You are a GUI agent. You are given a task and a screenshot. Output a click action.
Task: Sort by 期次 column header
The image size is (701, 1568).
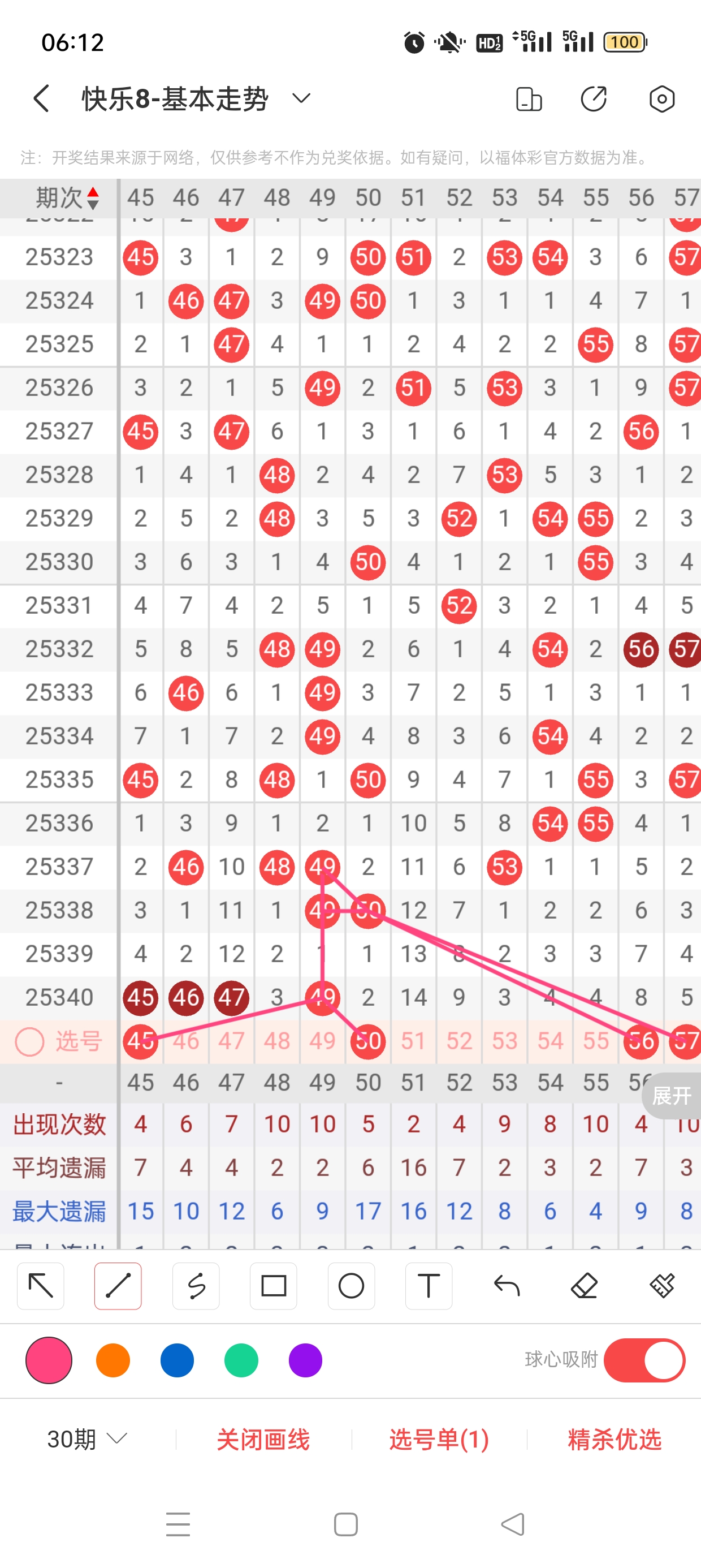(x=66, y=198)
